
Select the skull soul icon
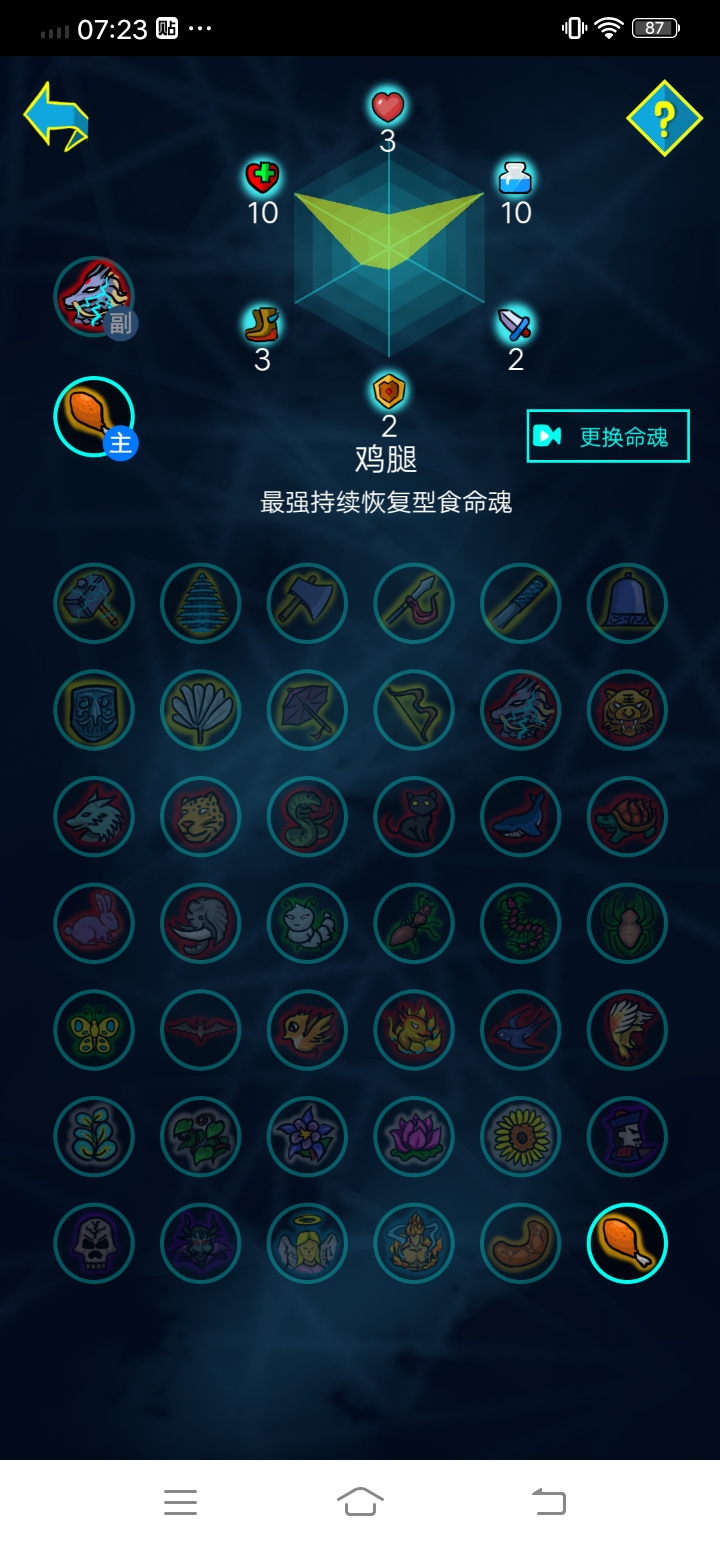[x=94, y=1243]
